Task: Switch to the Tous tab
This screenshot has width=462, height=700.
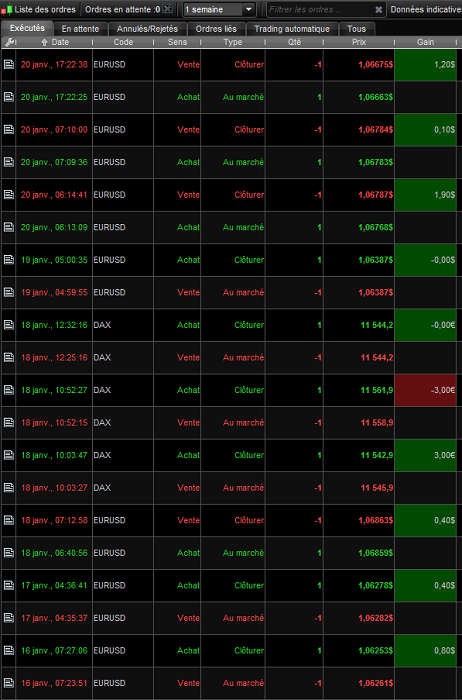Action: [357, 29]
